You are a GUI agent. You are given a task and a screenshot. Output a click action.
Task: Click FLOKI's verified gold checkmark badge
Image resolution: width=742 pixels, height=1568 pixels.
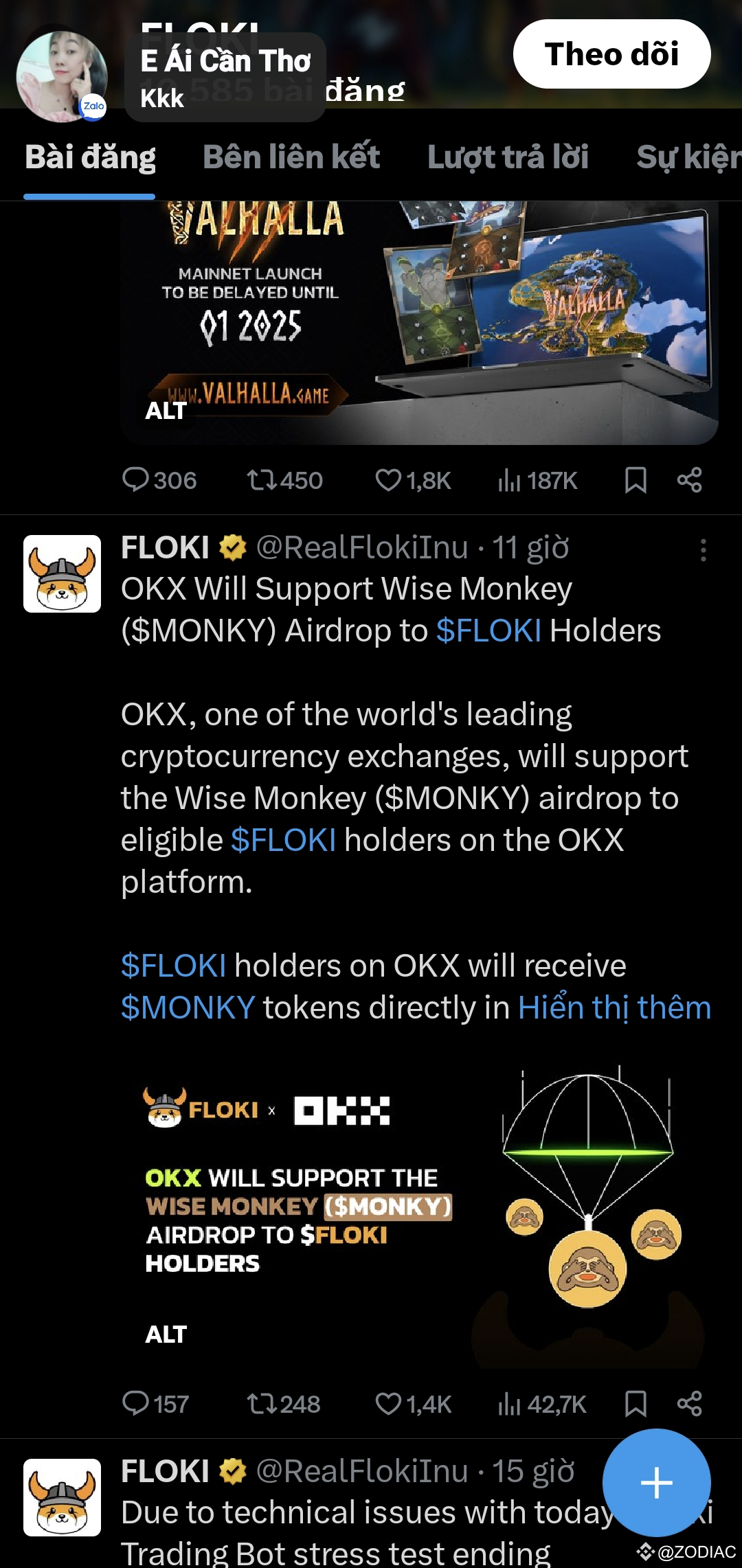230,548
